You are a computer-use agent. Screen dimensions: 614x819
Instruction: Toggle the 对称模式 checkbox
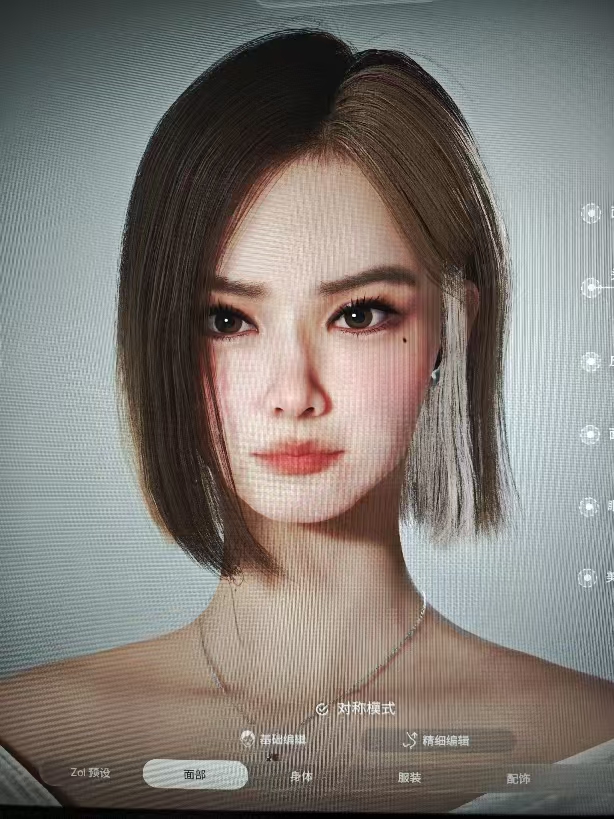click(x=322, y=708)
